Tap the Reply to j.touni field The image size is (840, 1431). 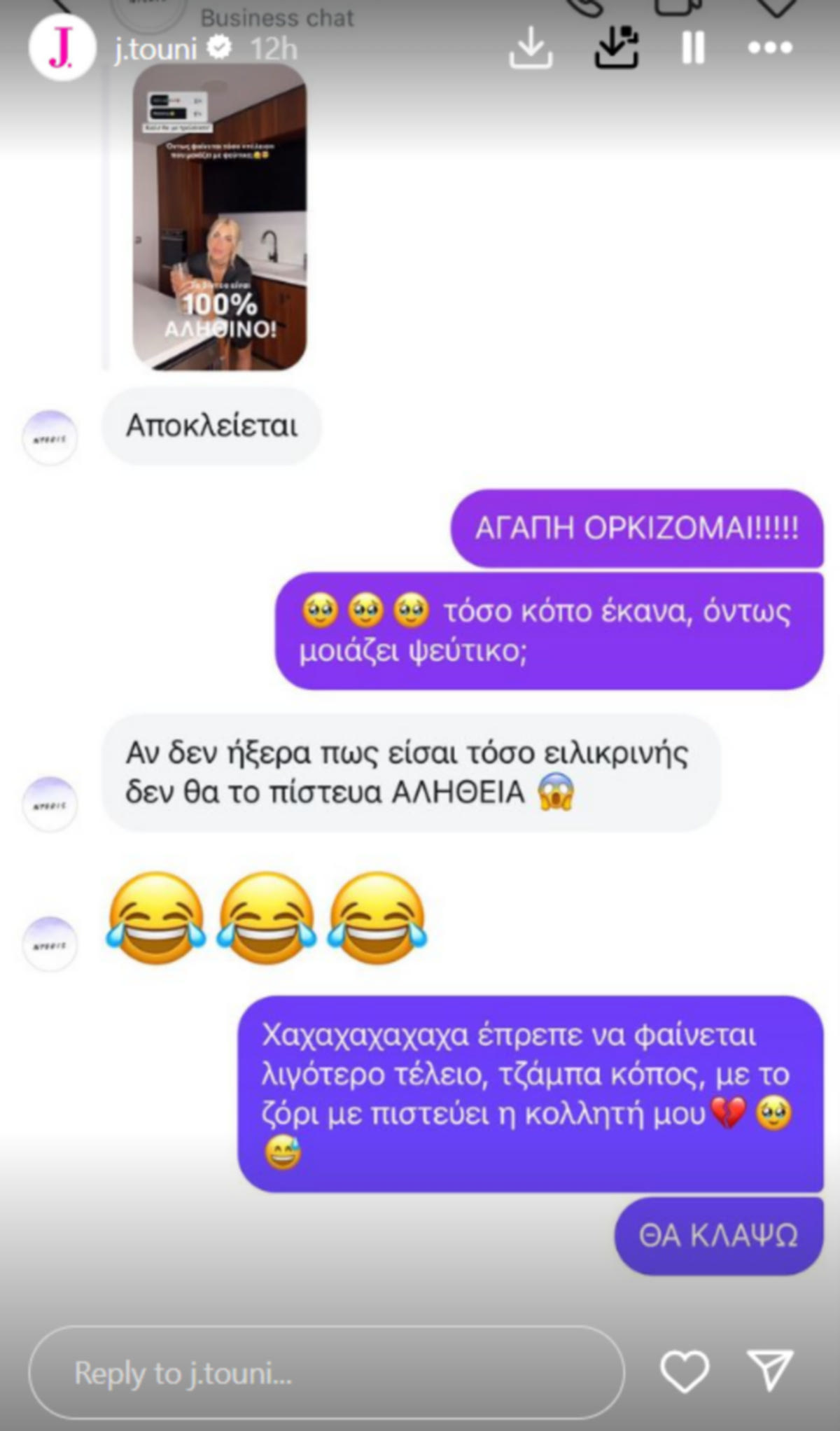click(326, 1373)
